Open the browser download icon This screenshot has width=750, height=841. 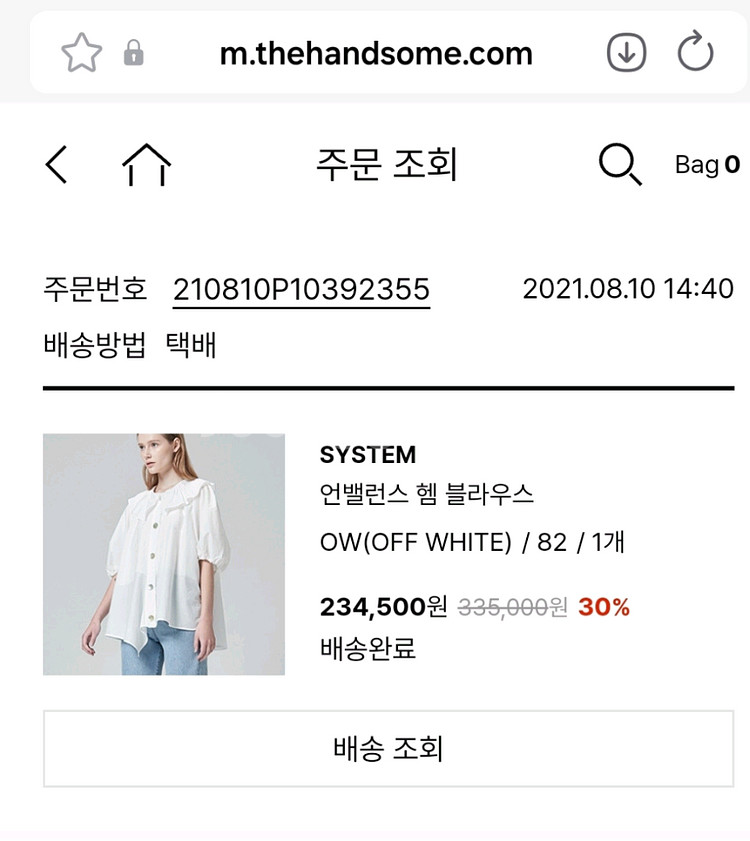(627, 52)
